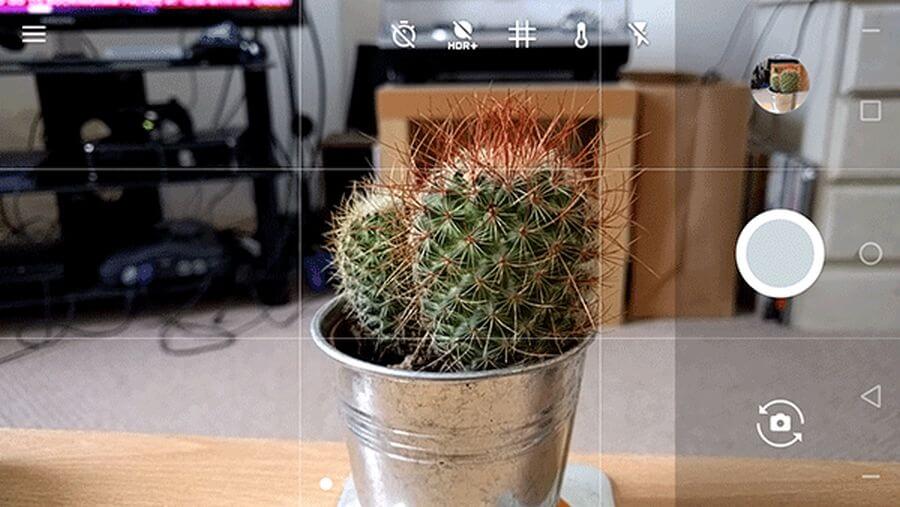Open the last captured photo thumbnail
Screen dimensions: 900x507
(780, 83)
